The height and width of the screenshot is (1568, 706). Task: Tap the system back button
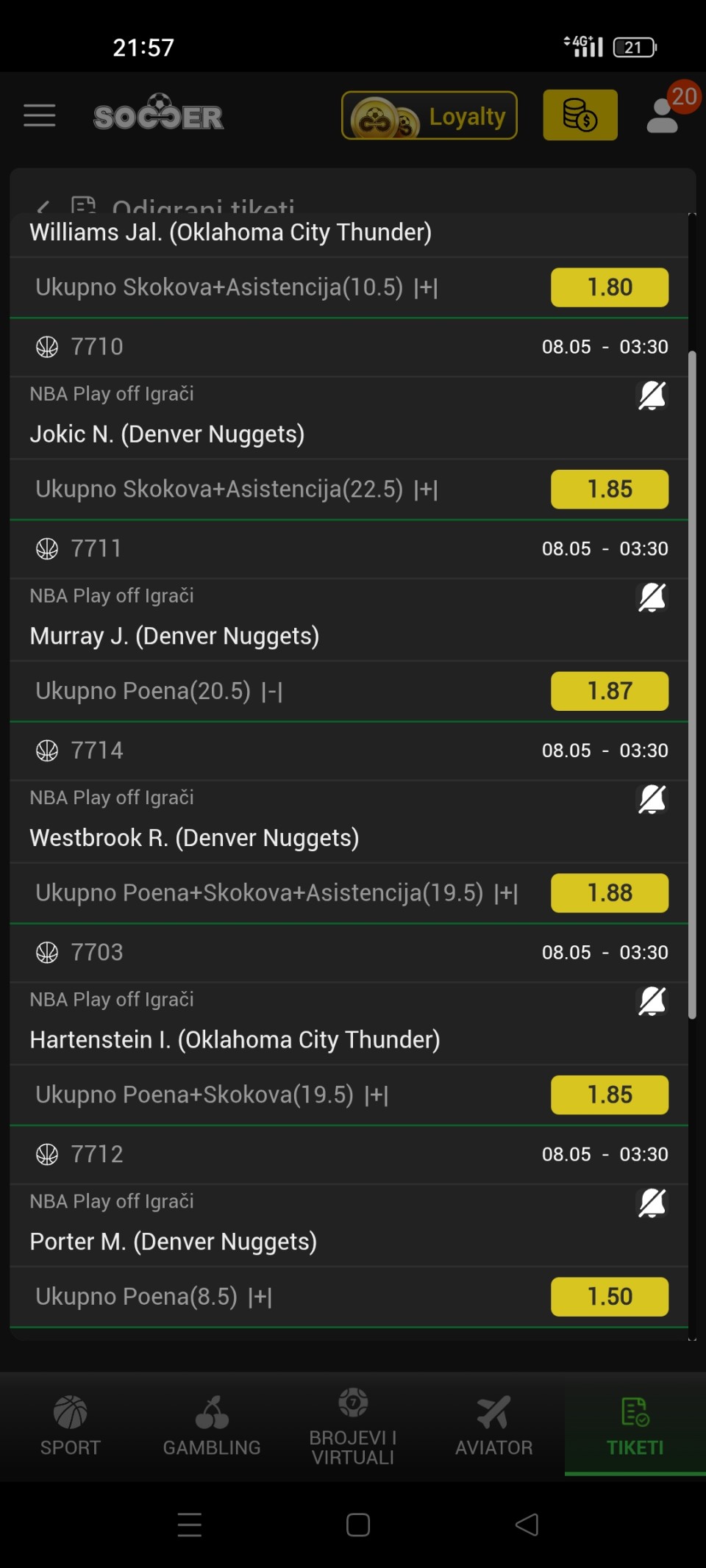coord(527,1525)
